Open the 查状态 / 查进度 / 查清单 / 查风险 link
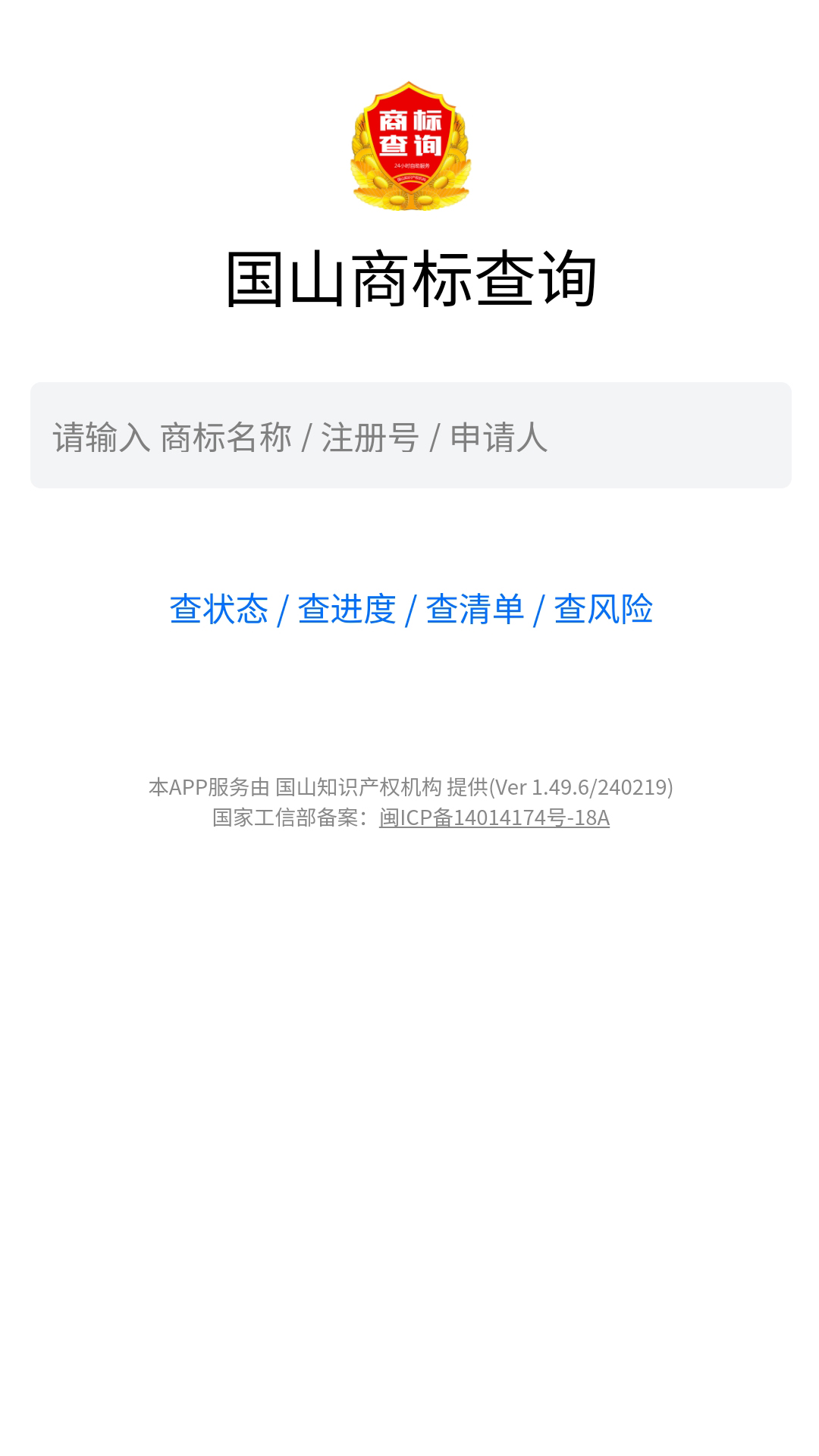The height and width of the screenshot is (1456, 819). pos(410,609)
